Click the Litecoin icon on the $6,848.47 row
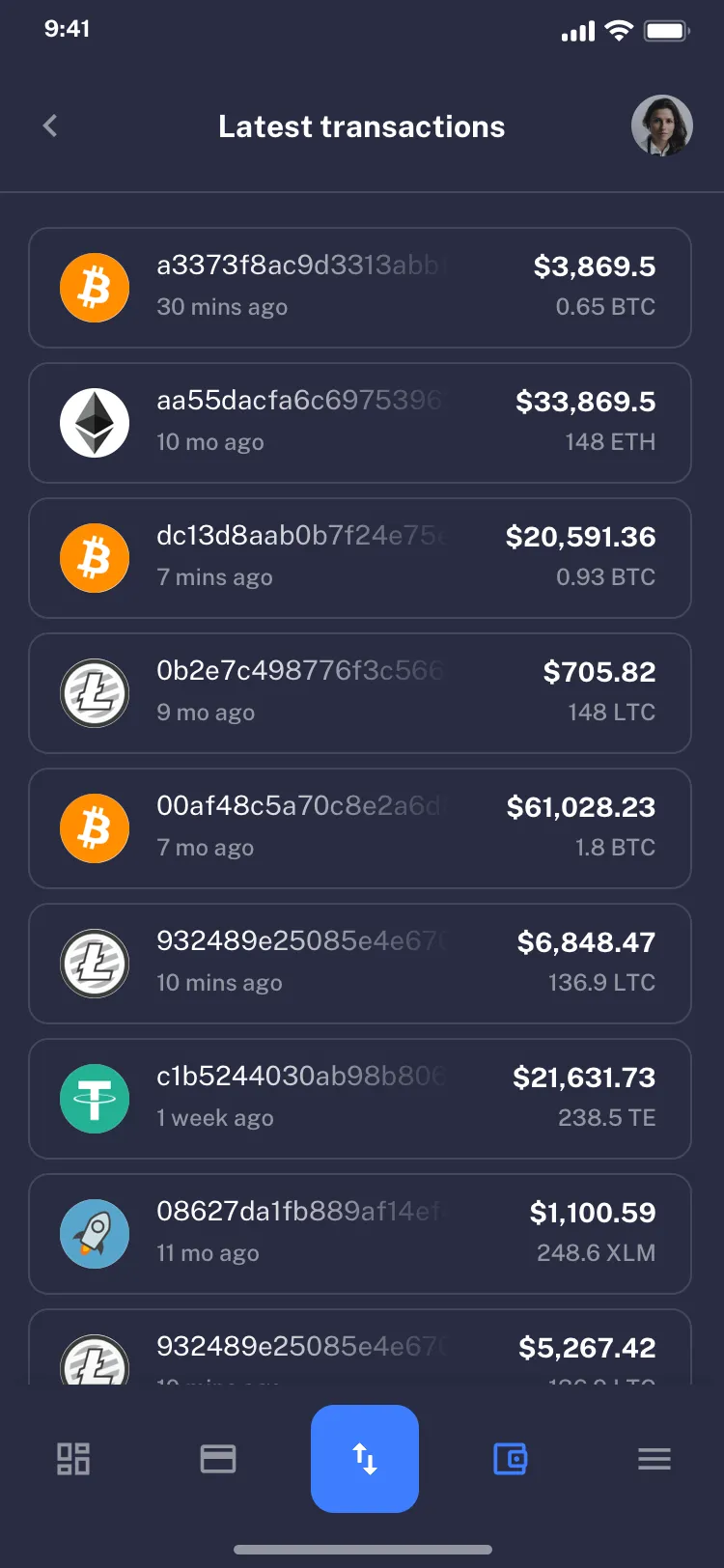Image resolution: width=724 pixels, height=1568 pixels. click(94, 963)
